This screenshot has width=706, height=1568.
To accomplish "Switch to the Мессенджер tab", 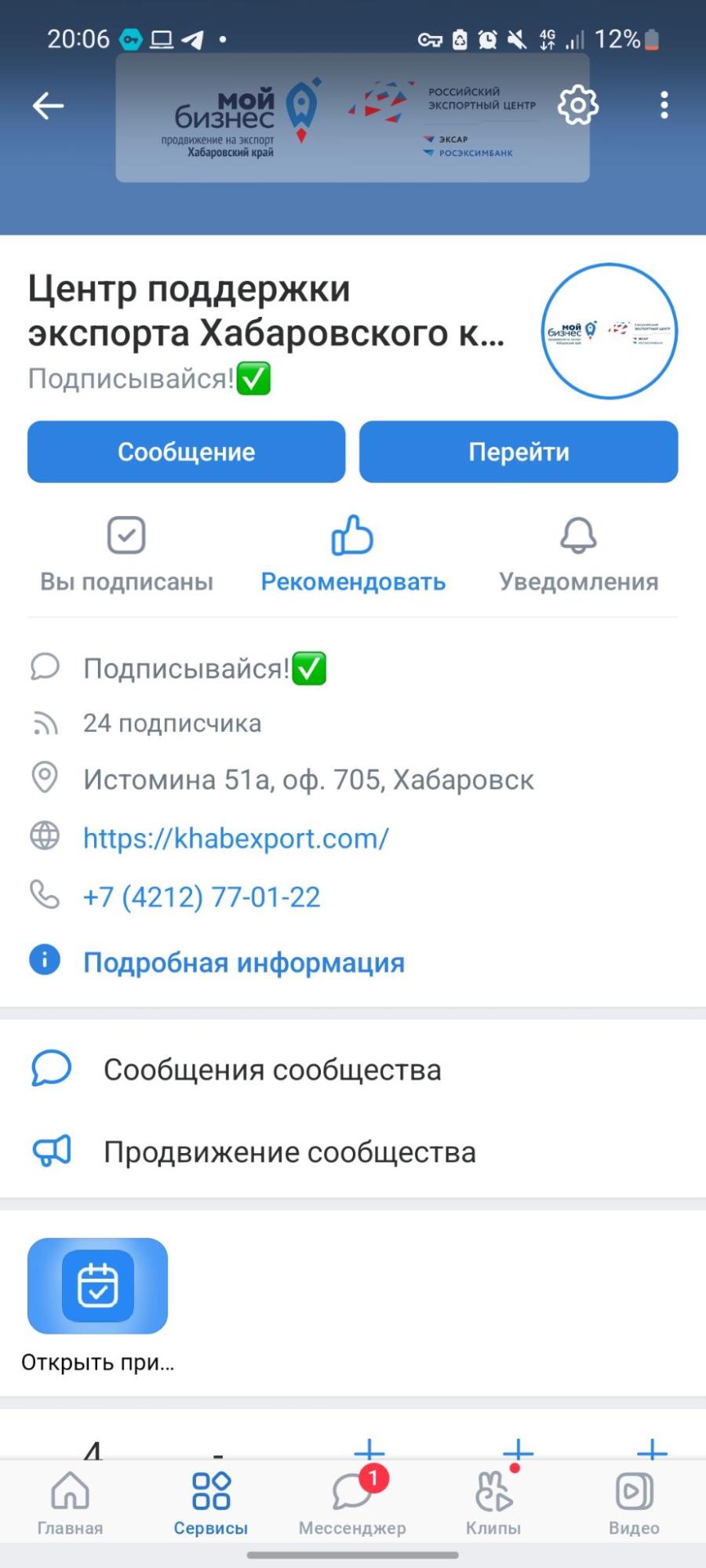I will pyautogui.click(x=352, y=1502).
